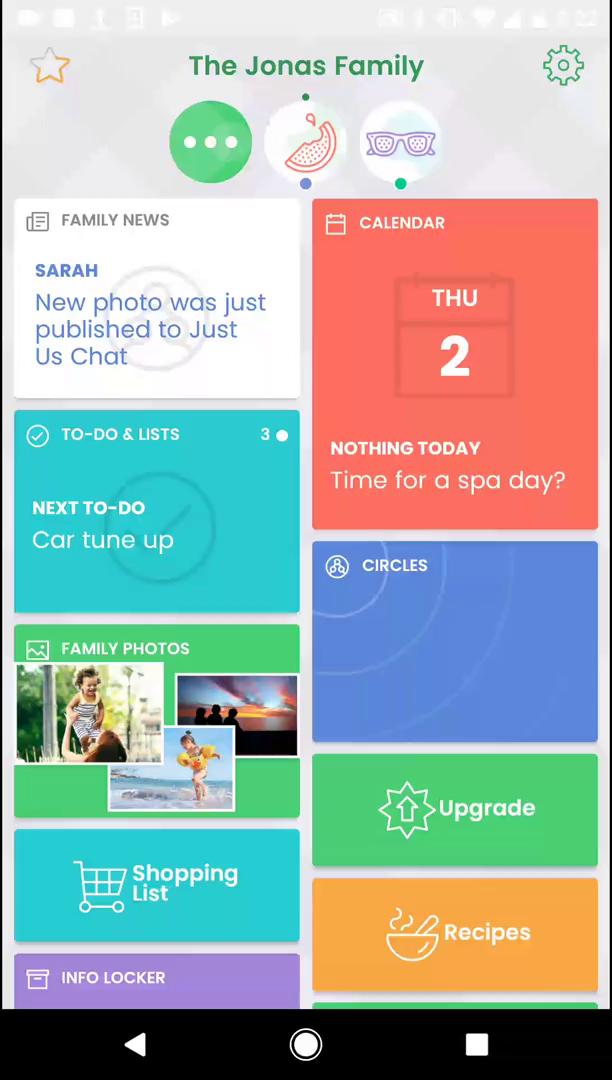Image resolution: width=612 pixels, height=1080 pixels.
Task: Open the Info Locker tile
Action: click(x=157, y=981)
